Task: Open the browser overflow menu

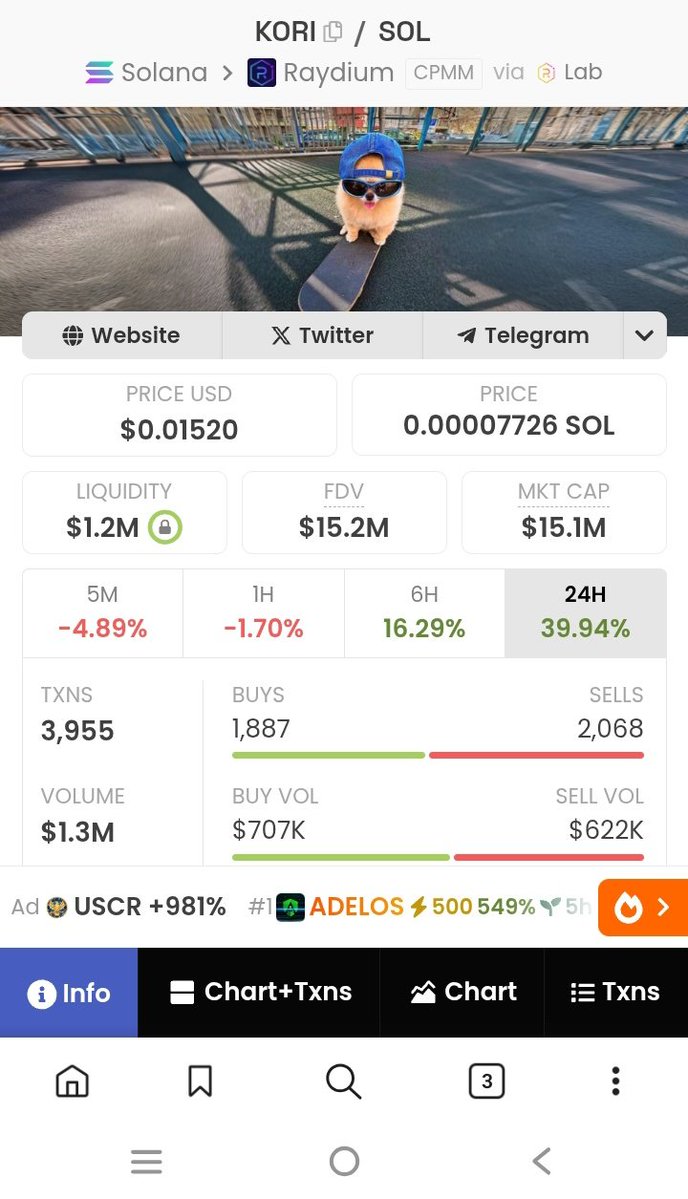Action: pyautogui.click(x=615, y=1081)
